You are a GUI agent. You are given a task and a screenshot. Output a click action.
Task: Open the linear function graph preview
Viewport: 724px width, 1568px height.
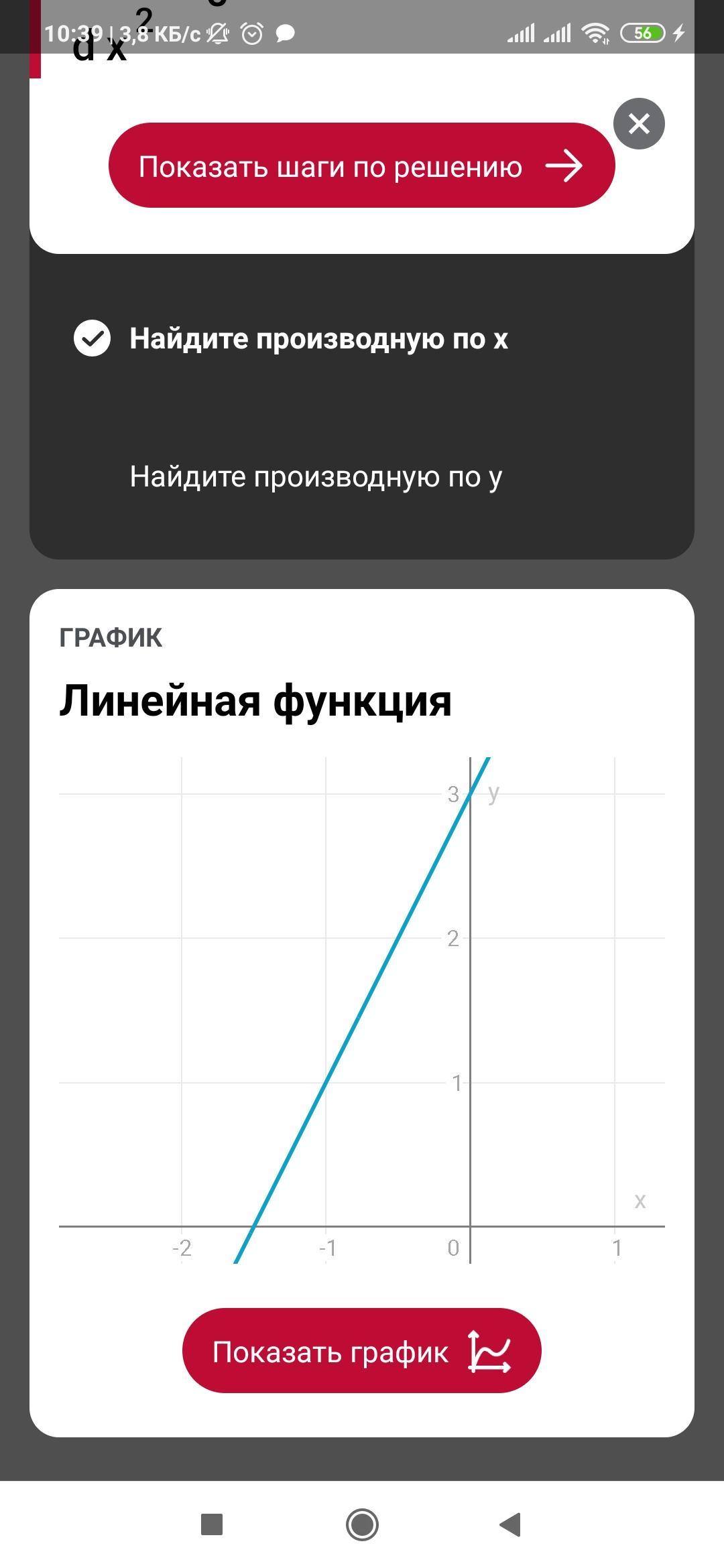[x=361, y=1010]
